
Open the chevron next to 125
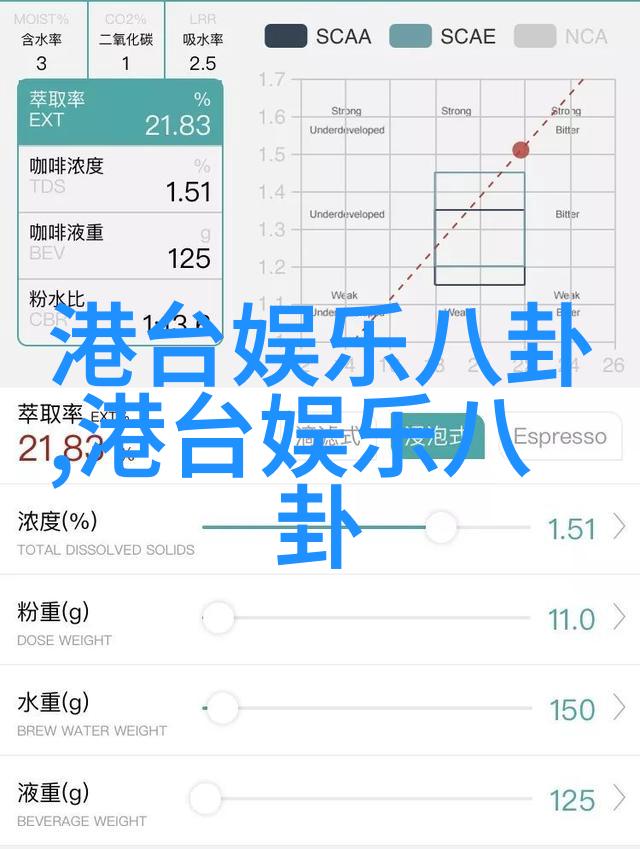620,799
